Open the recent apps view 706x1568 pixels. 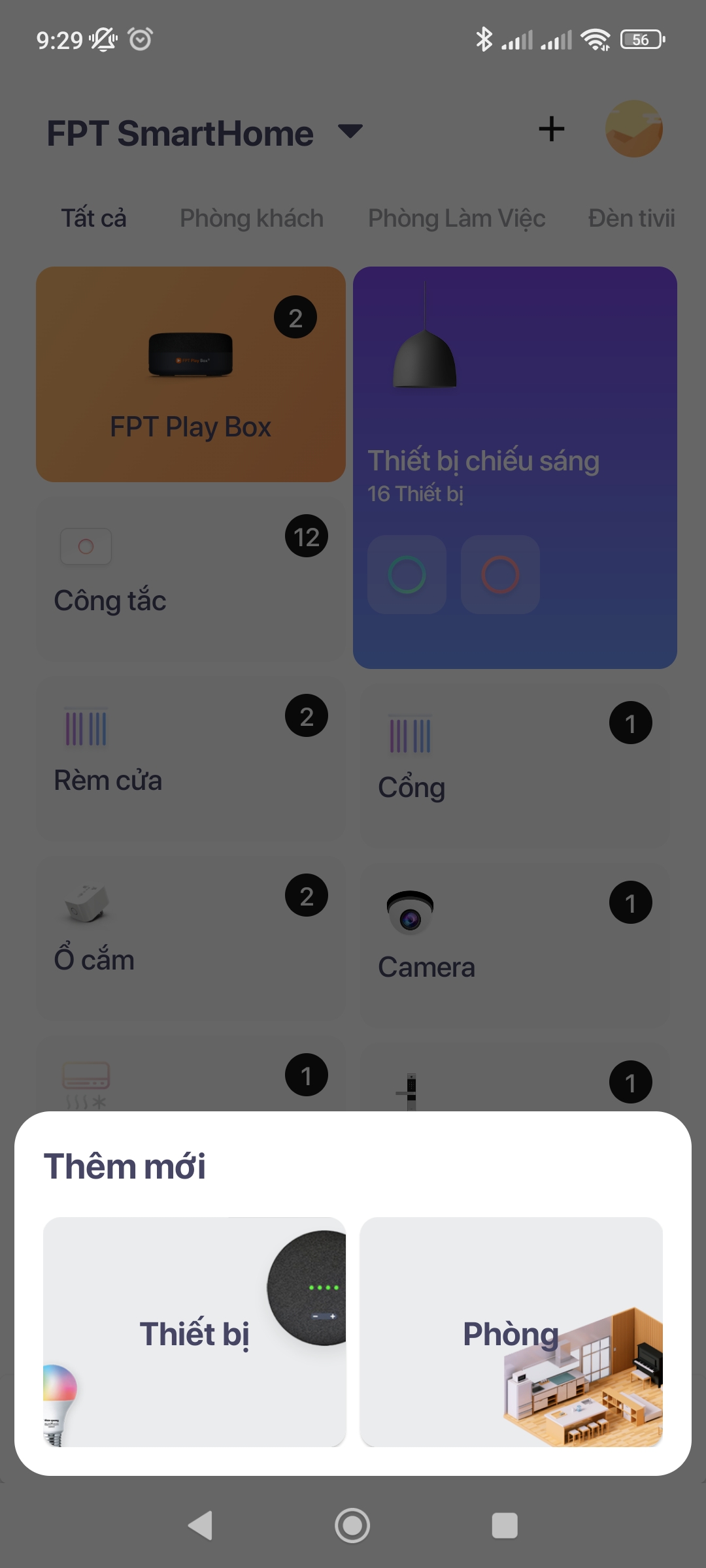tap(505, 1526)
